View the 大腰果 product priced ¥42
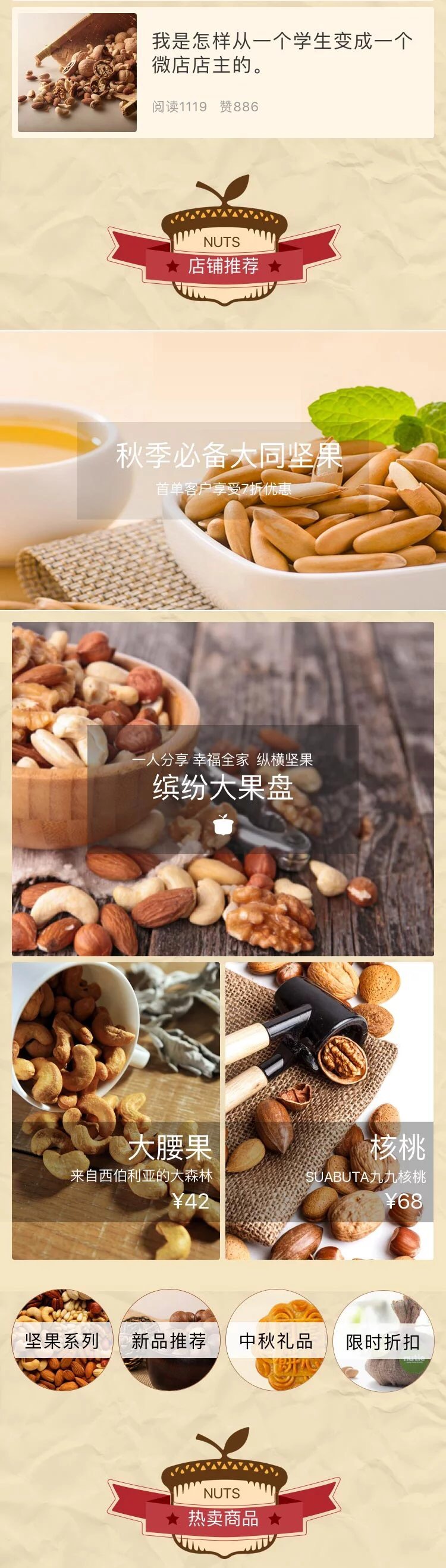446x1568 pixels. click(x=115, y=1110)
